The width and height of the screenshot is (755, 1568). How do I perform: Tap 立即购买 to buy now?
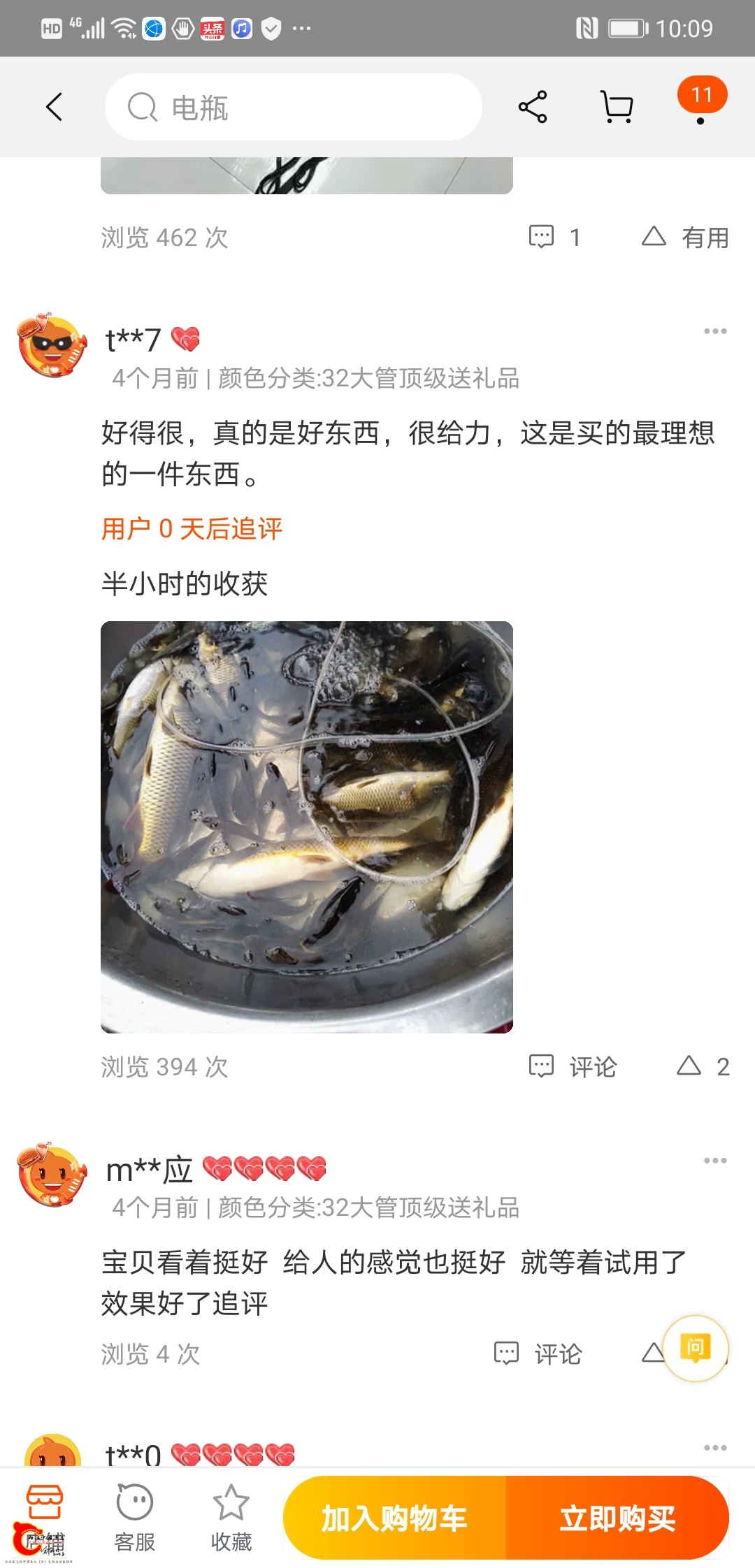point(618,1518)
